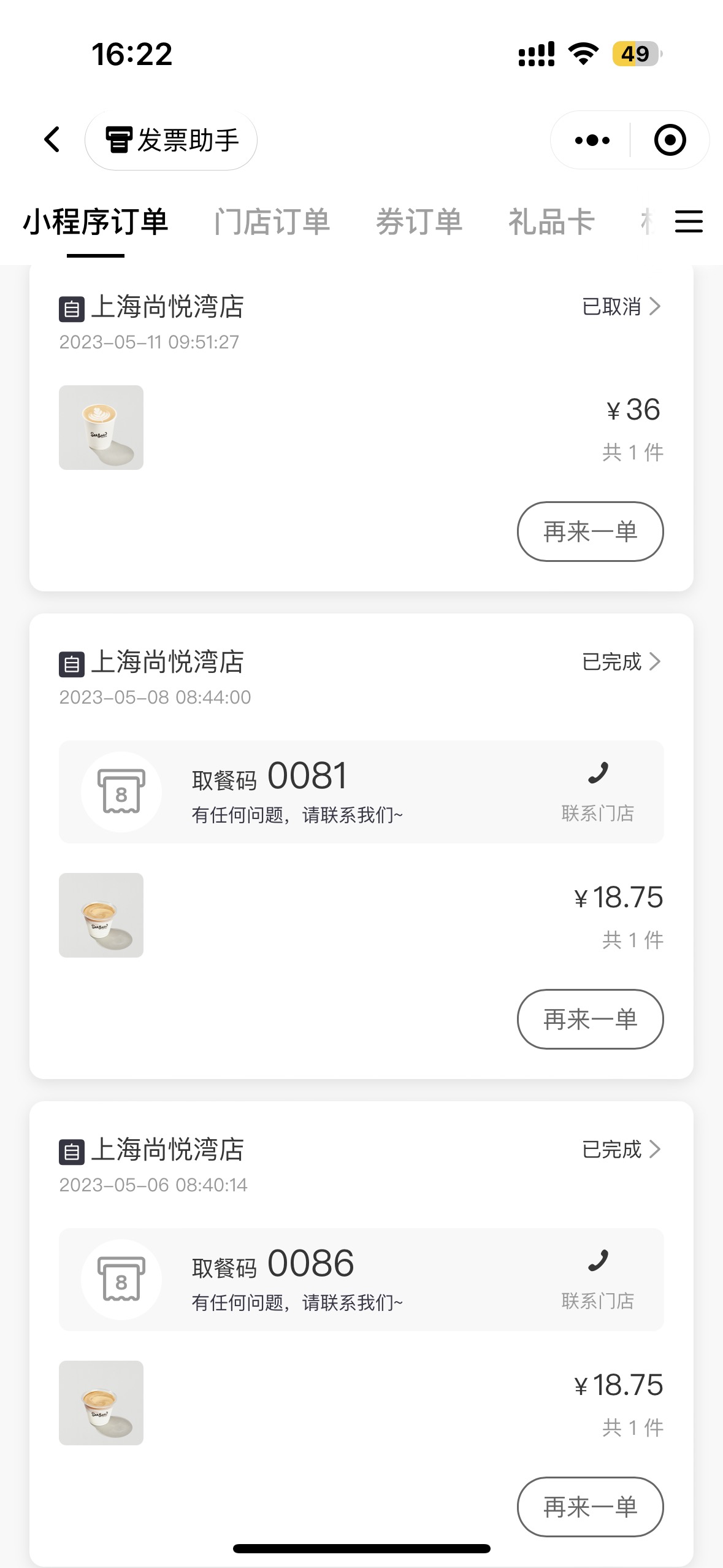This screenshot has width=723, height=1568.
Task: Expand the full tab list menu
Action: click(x=689, y=221)
